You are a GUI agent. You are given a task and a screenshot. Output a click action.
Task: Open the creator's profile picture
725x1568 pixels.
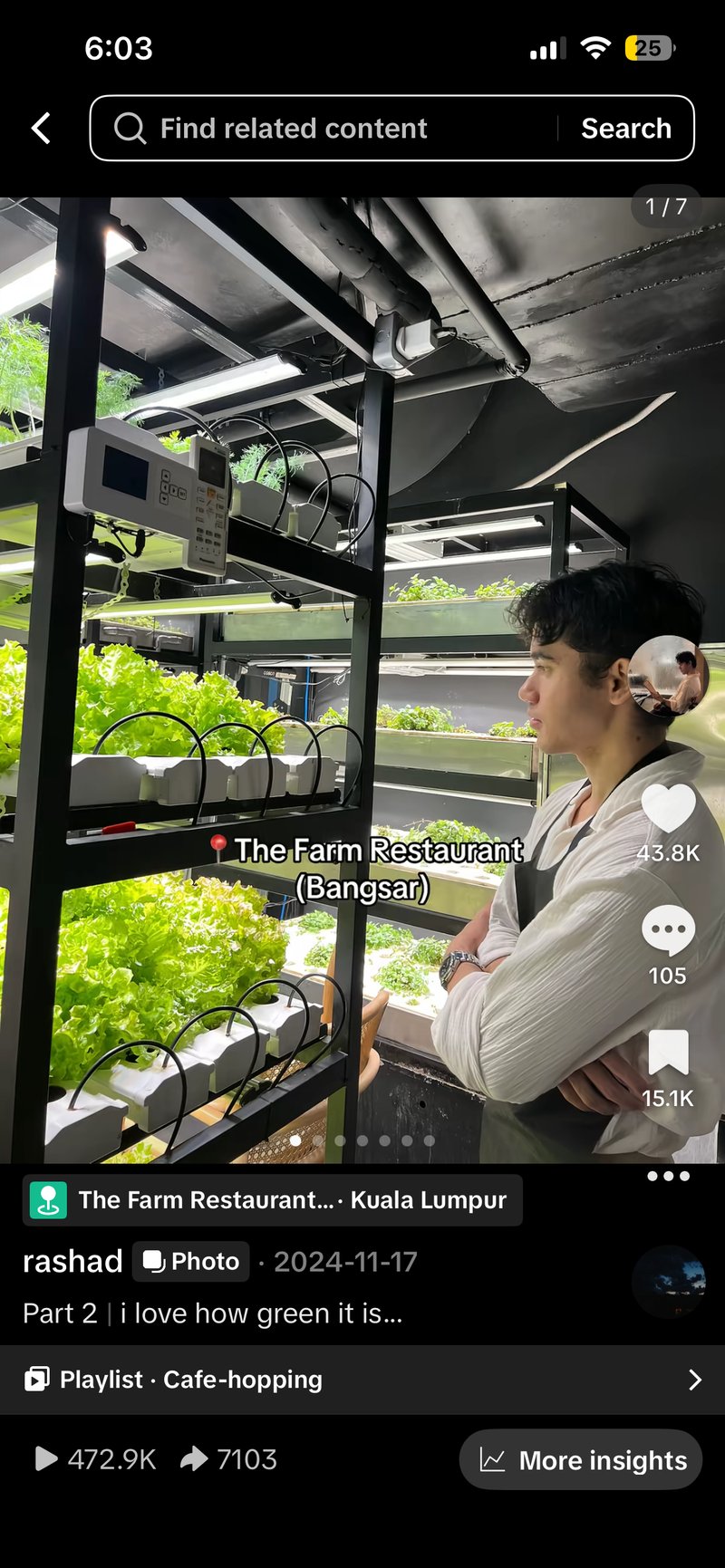coord(668,677)
